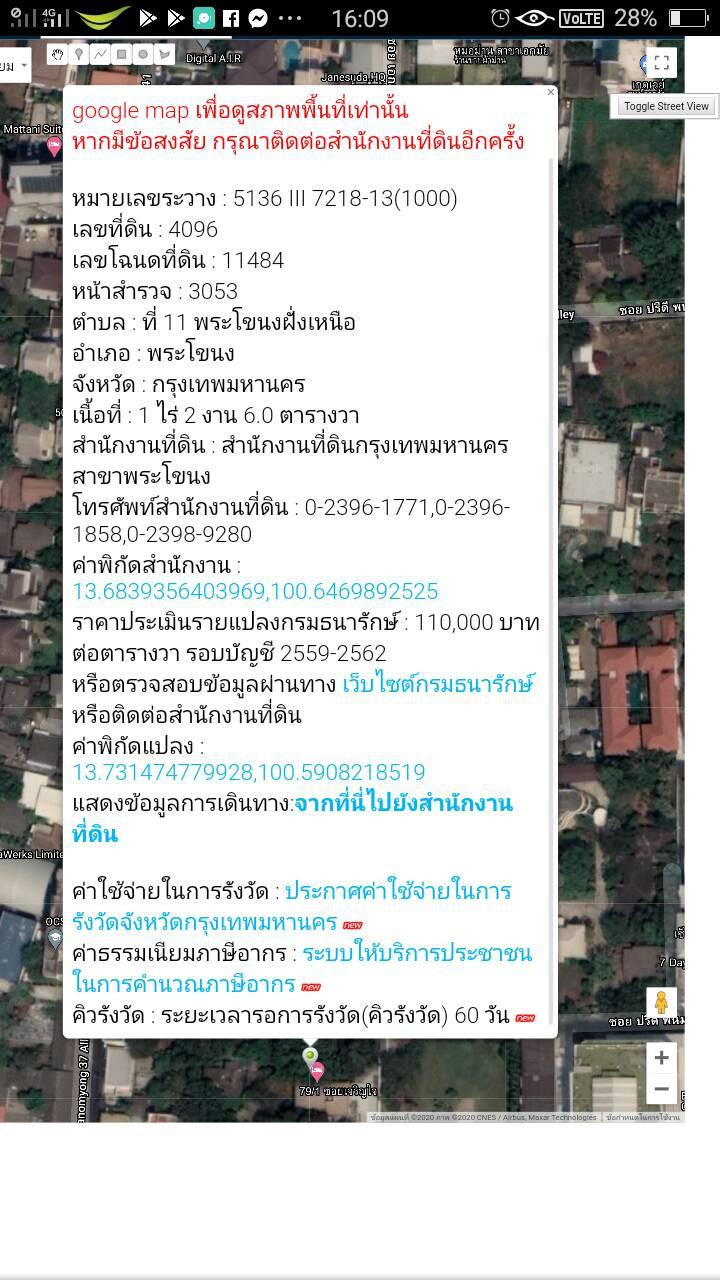This screenshot has width=720, height=1280.
Task: Open the map type dropdown
Action: point(15,66)
